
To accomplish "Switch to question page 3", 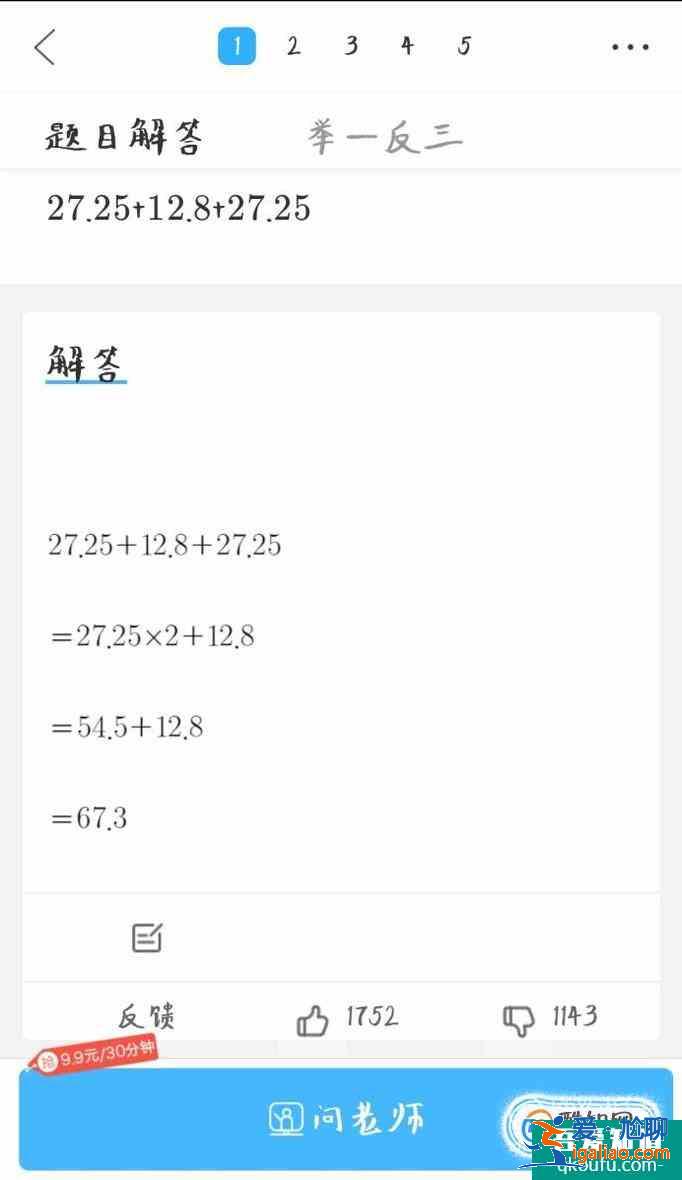I will (351, 46).
